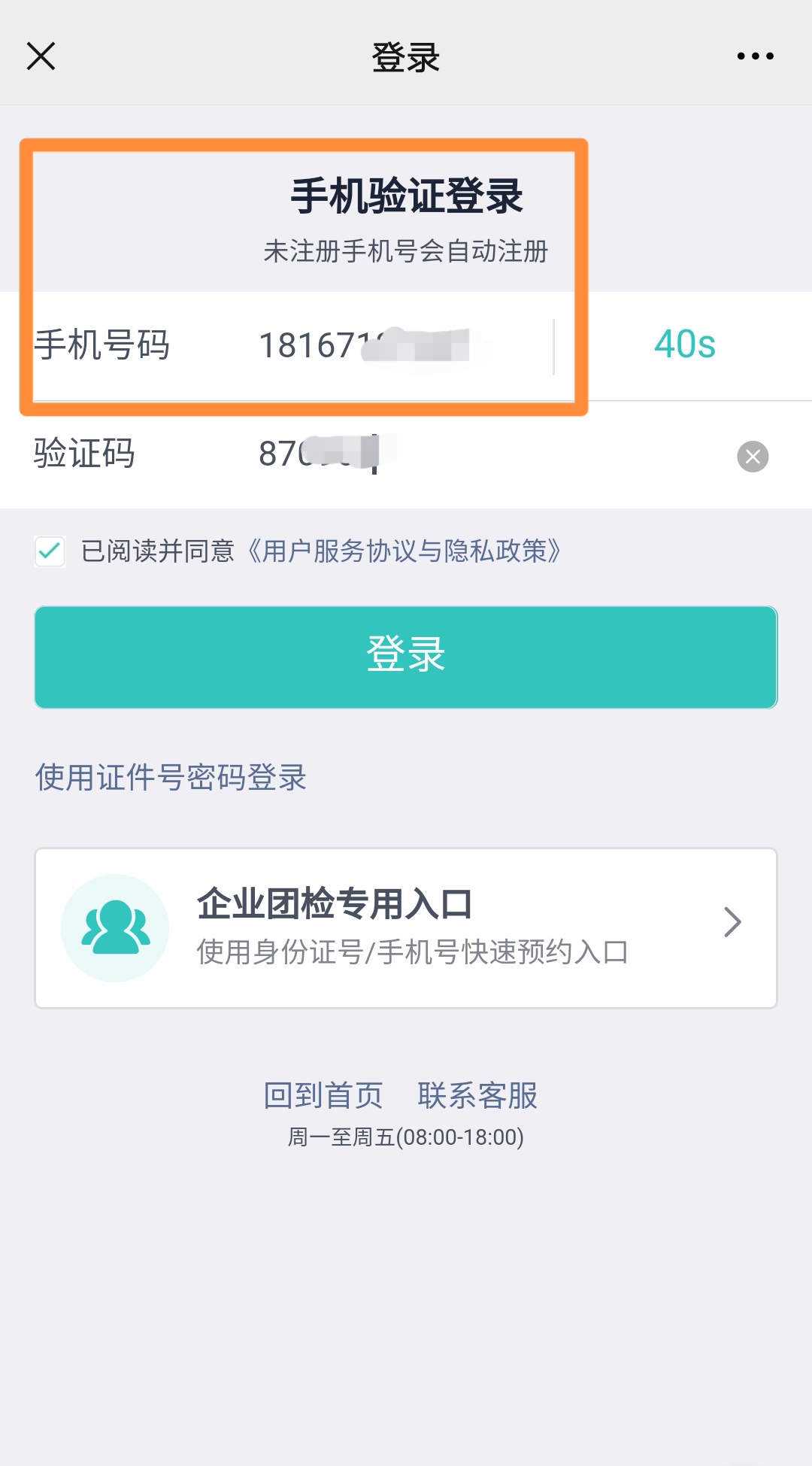
Task: Open 用户服务协议与隐私政策 link
Action: point(404,551)
